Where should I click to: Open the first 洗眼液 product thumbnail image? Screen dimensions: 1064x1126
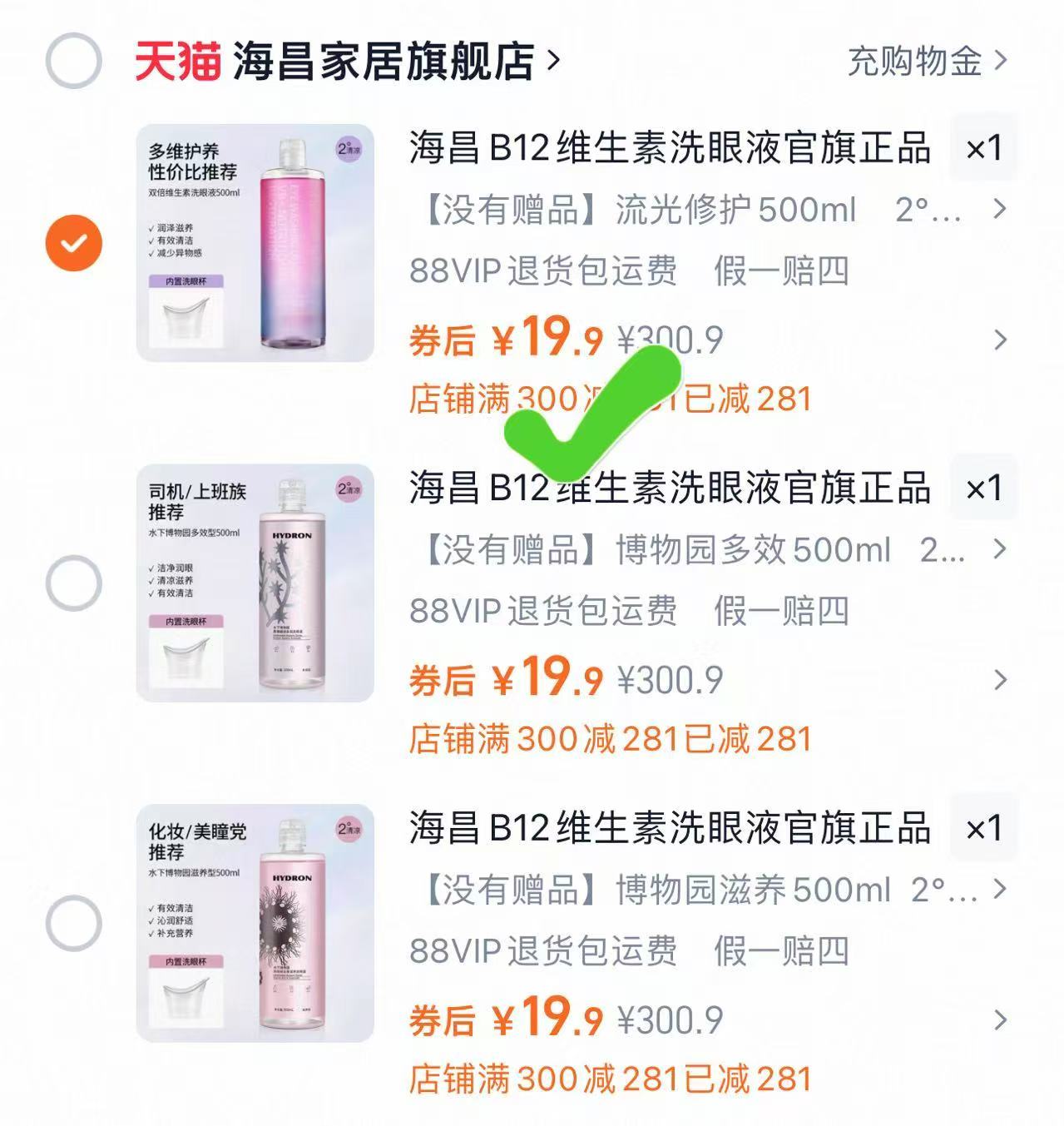(254, 241)
